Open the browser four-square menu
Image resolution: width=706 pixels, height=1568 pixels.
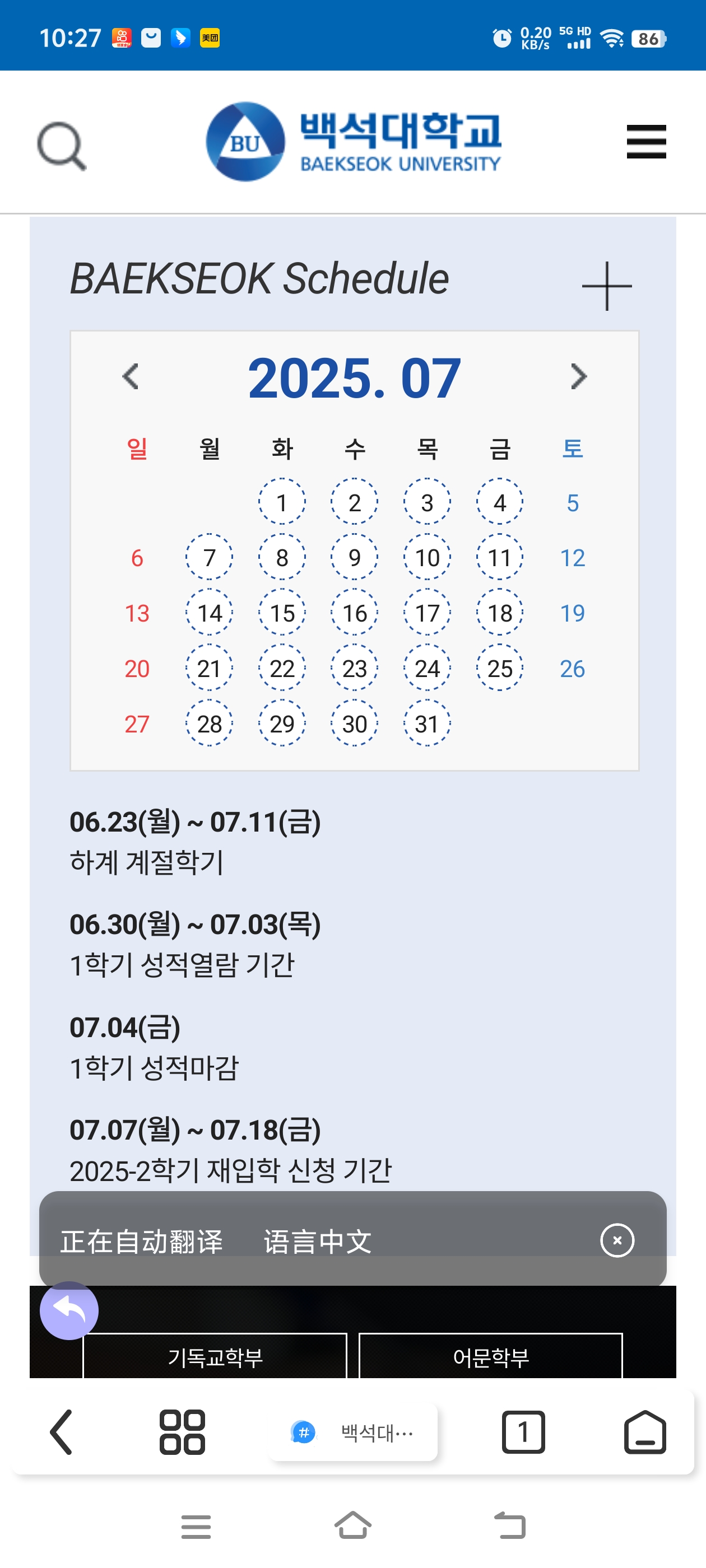point(182,1432)
